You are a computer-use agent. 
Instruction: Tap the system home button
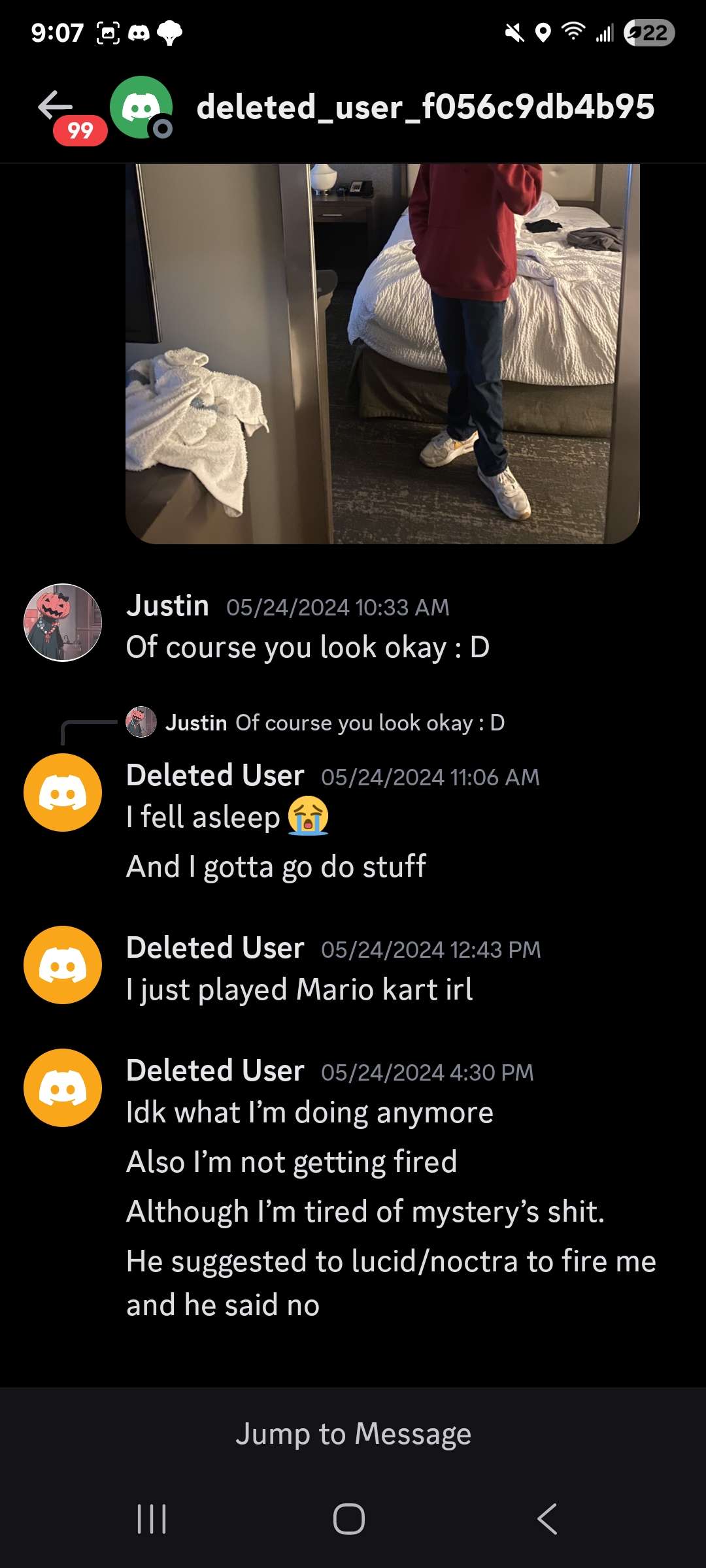(349, 1519)
